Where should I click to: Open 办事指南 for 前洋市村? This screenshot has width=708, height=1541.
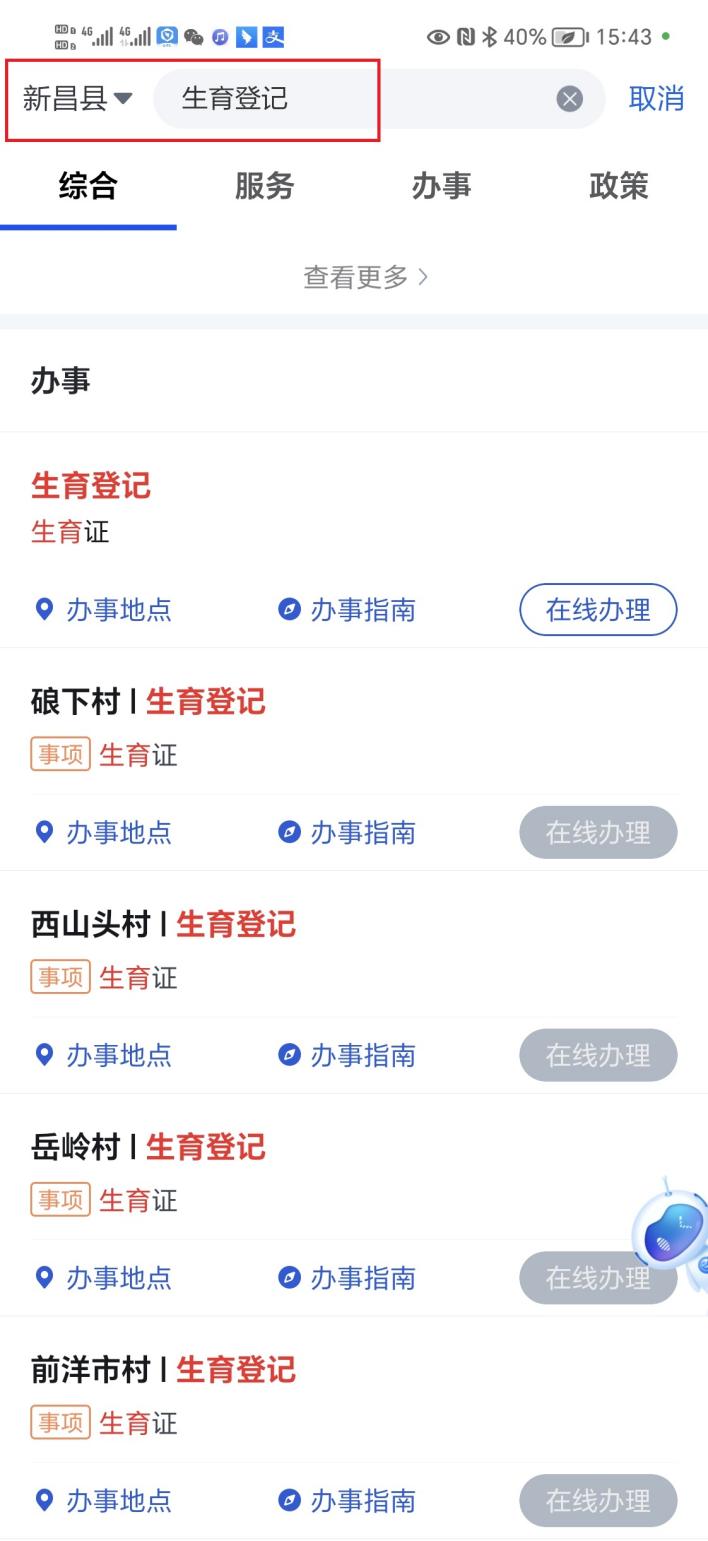point(347,1500)
